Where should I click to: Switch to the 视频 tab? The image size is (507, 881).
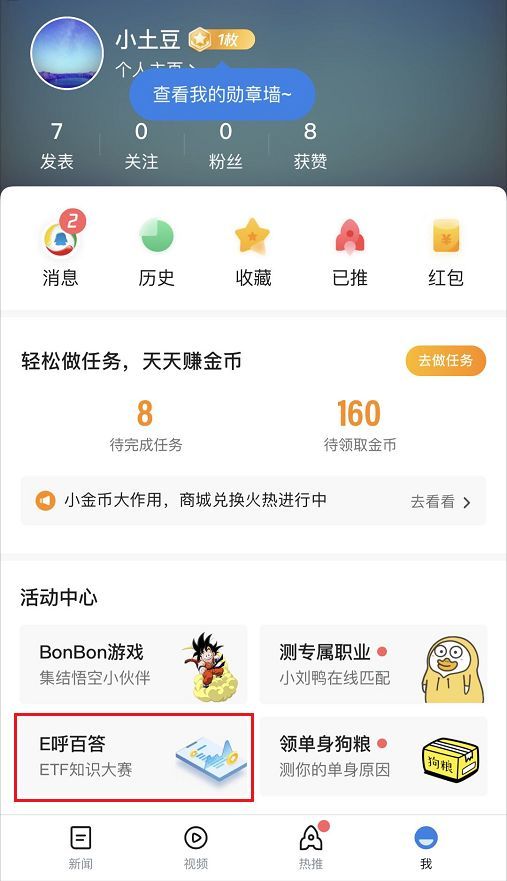pos(196,848)
